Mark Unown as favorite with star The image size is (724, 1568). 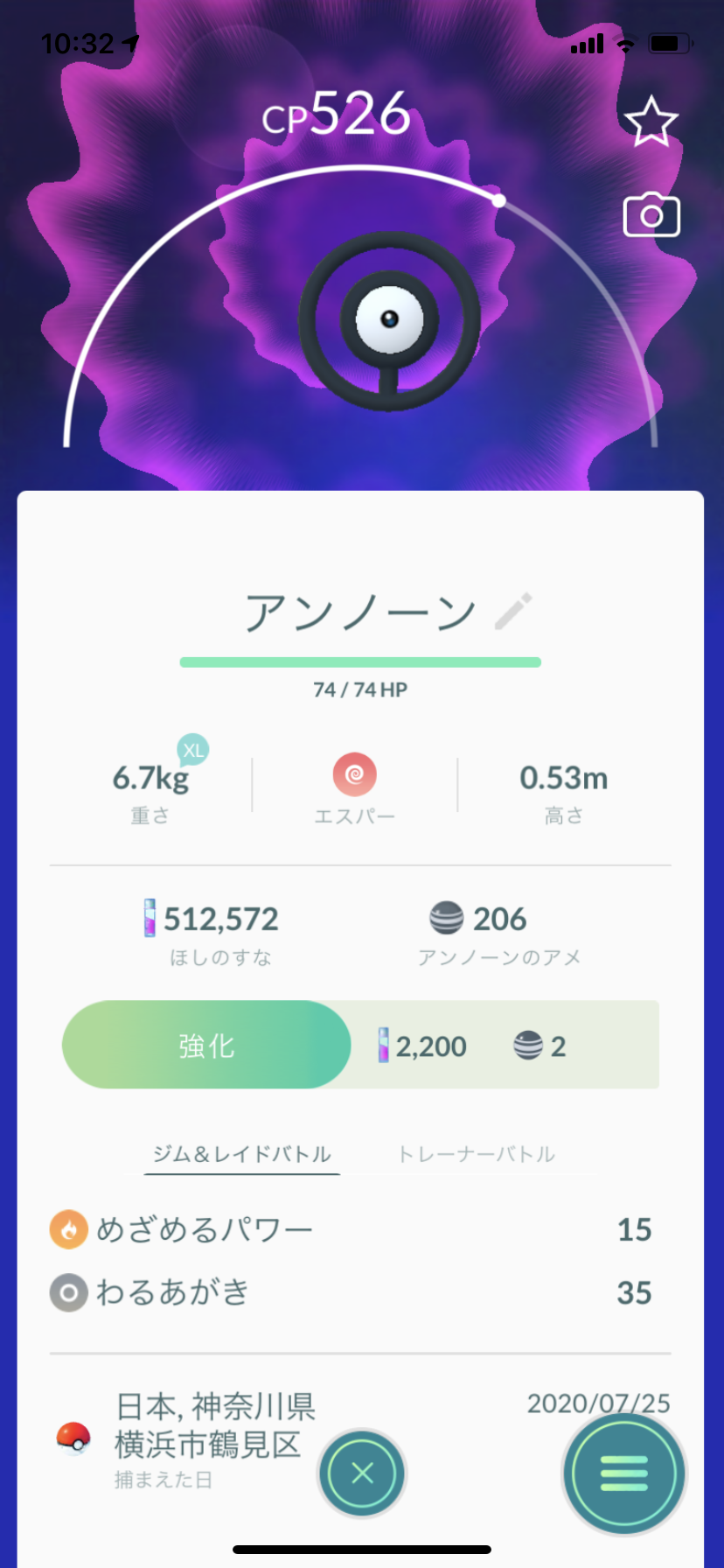tap(651, 122)
